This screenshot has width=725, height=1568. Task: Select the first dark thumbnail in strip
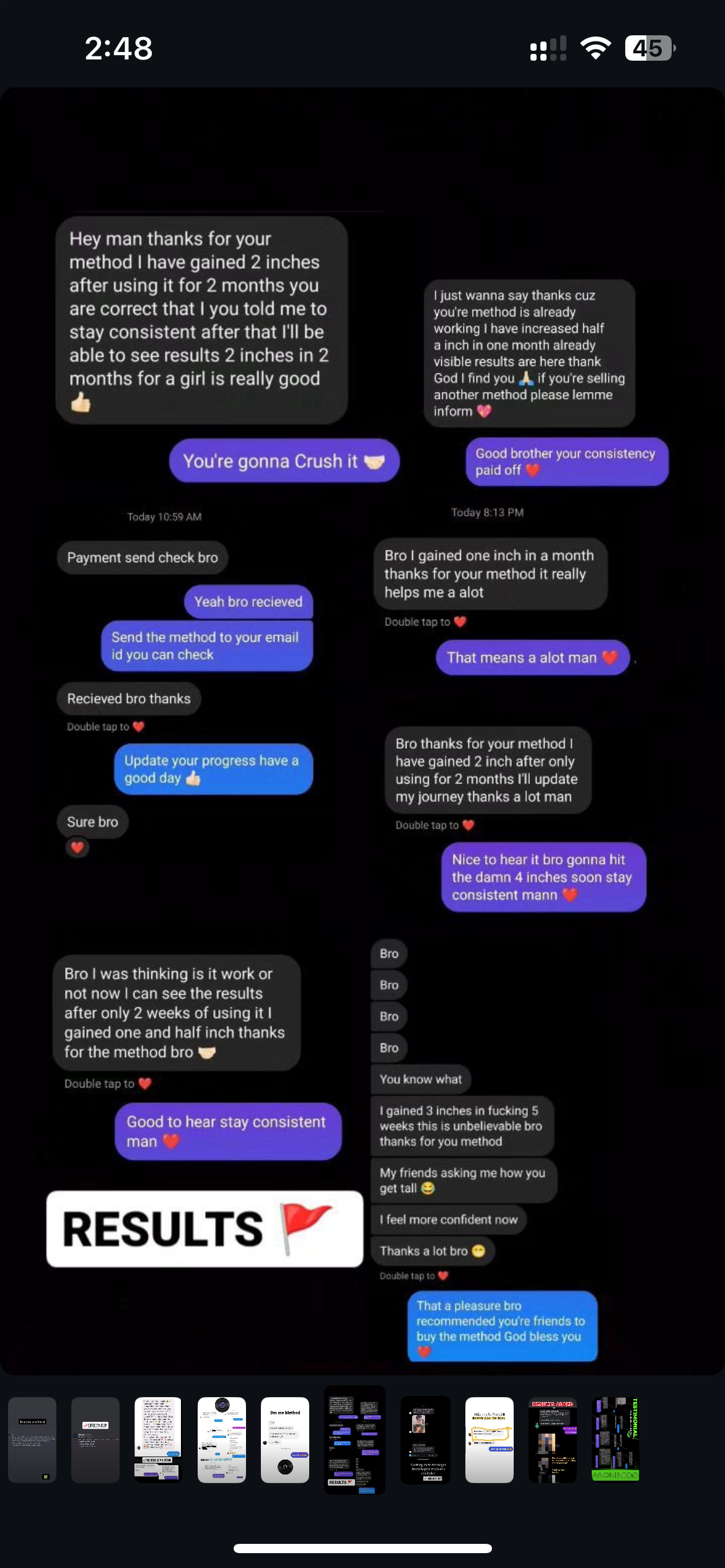(x=32, y=1440)
